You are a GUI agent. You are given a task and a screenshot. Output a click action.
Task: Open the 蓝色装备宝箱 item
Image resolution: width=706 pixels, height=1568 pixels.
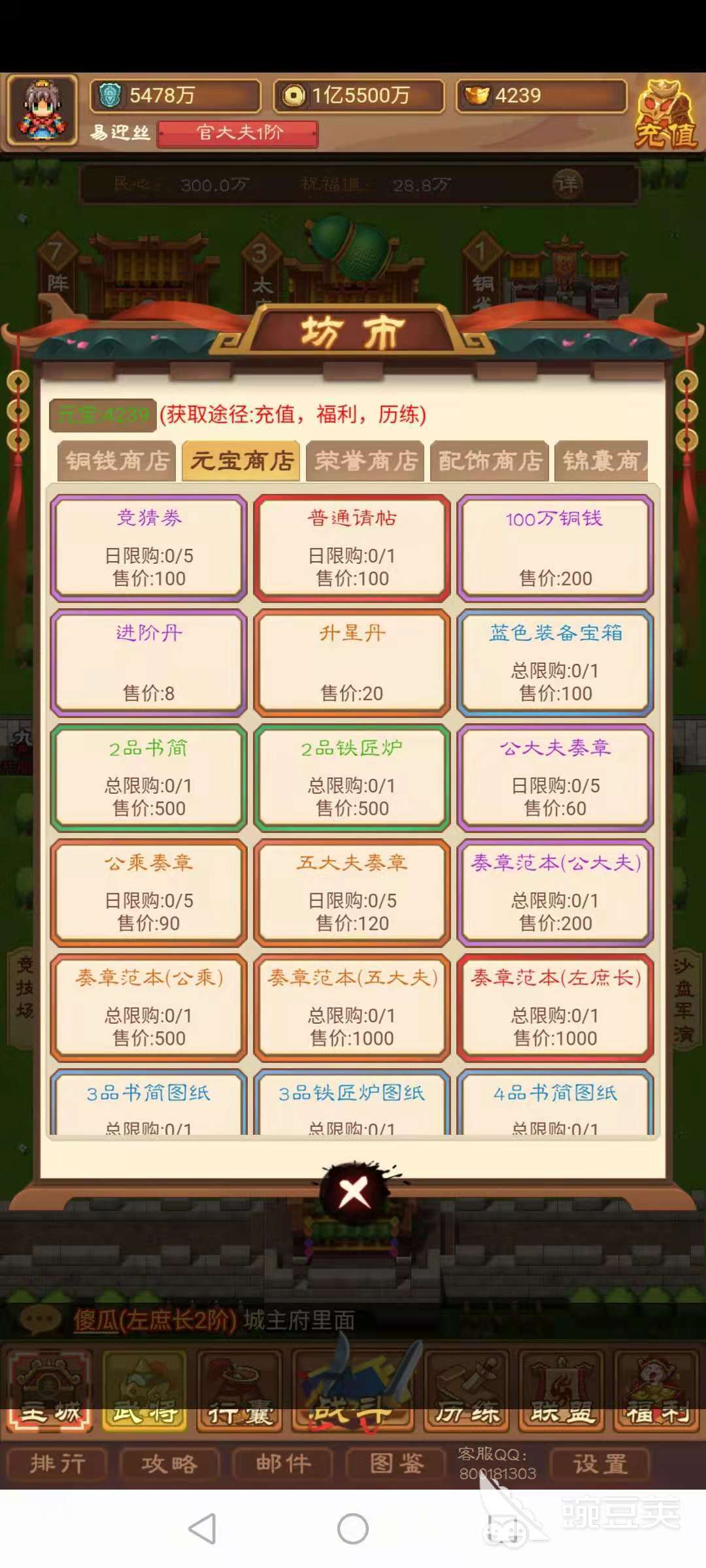coord(555,663)
